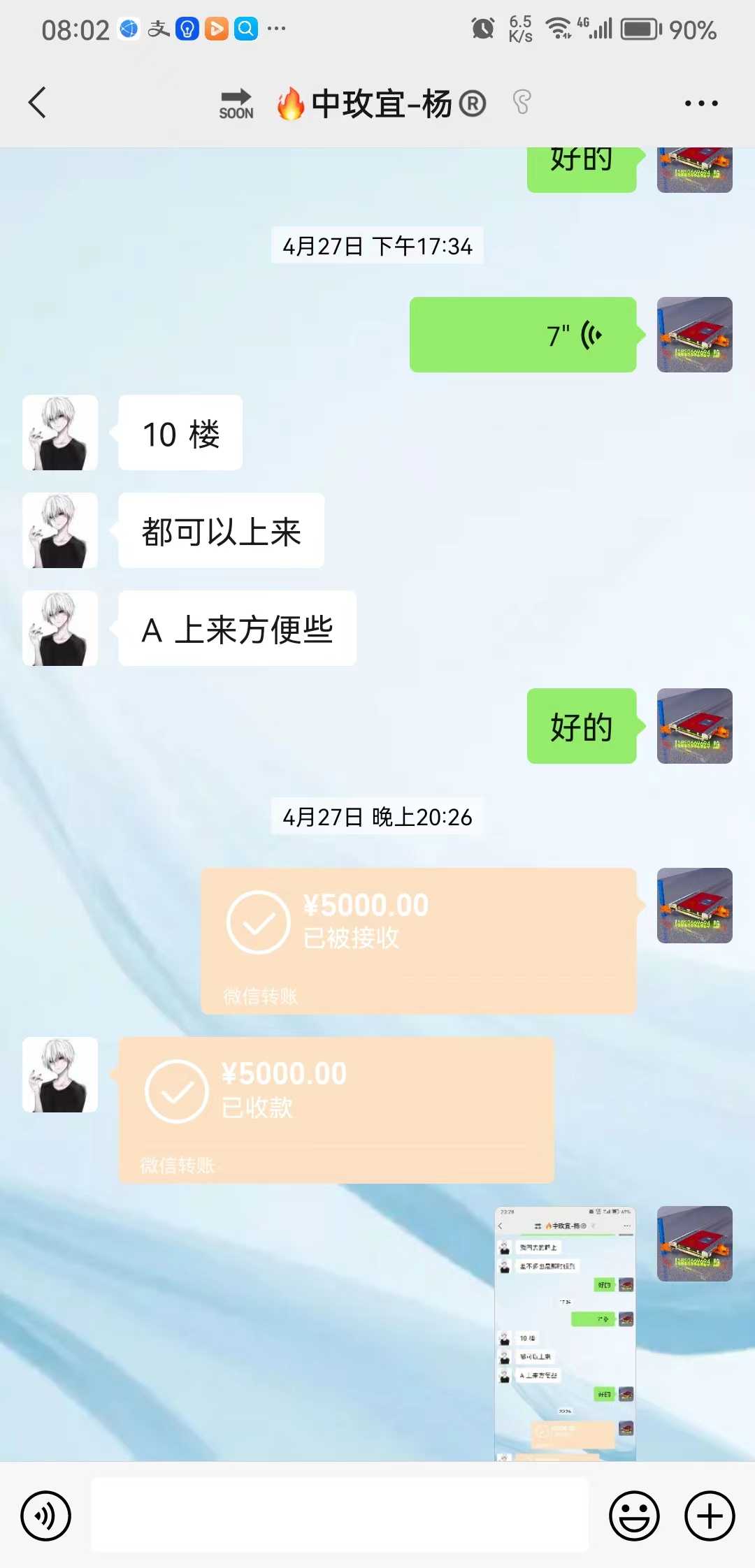The image size is (755, 1568).
Task: Open contact avatar beside "10 楼"
Action: pyautogui.click(x=60, y=433)
